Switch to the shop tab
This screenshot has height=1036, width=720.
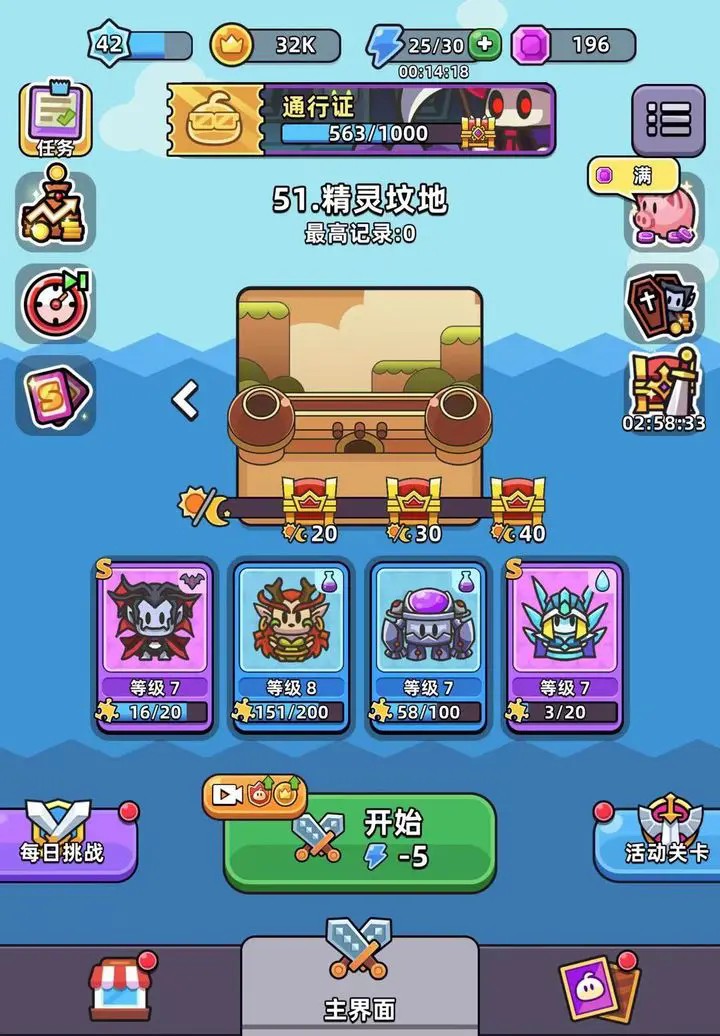[x=120, y=985]
